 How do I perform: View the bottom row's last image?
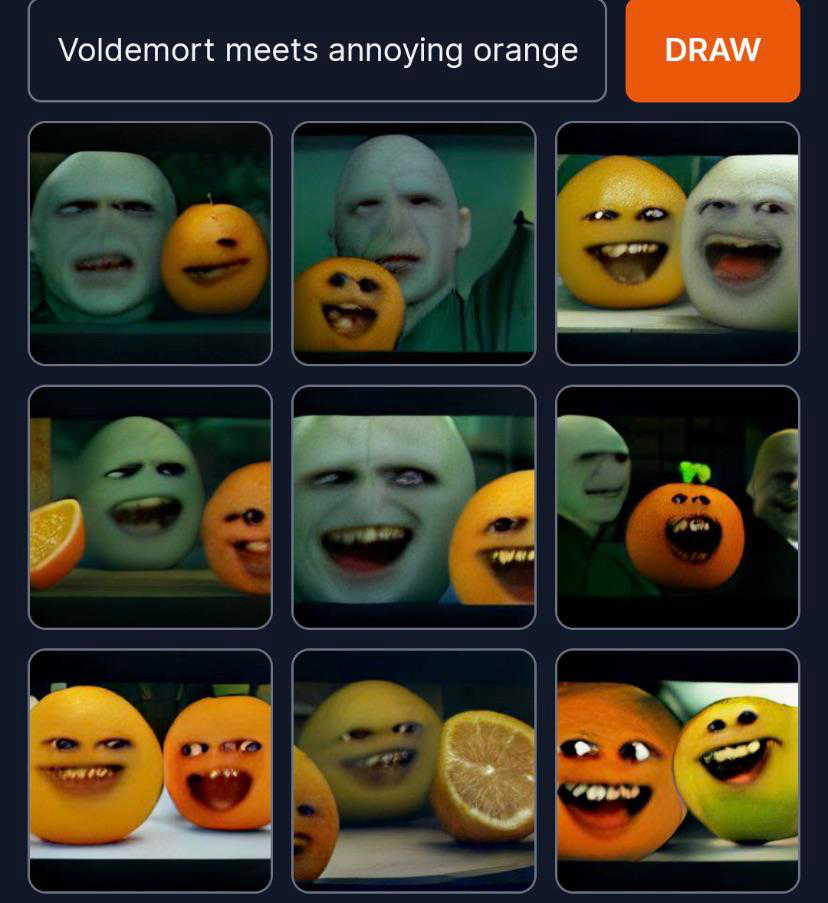[x=677, y=770]
